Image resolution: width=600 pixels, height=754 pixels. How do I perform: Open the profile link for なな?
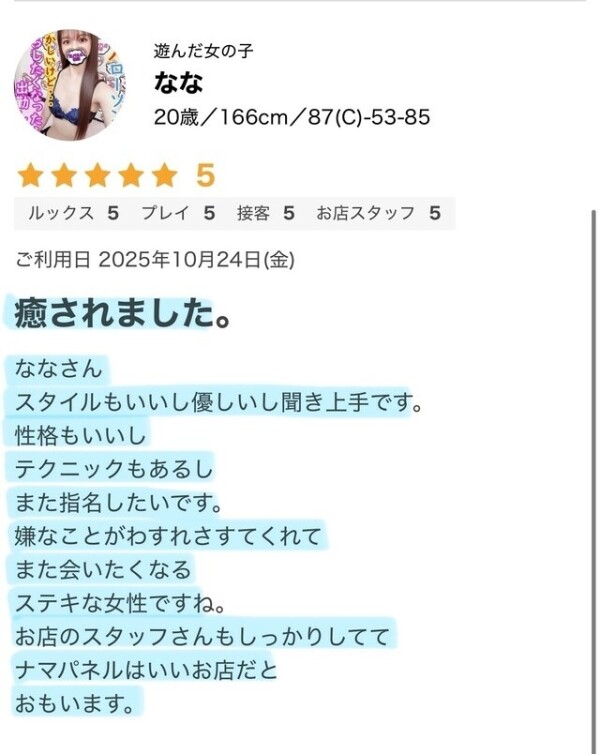tap(179, 82)
